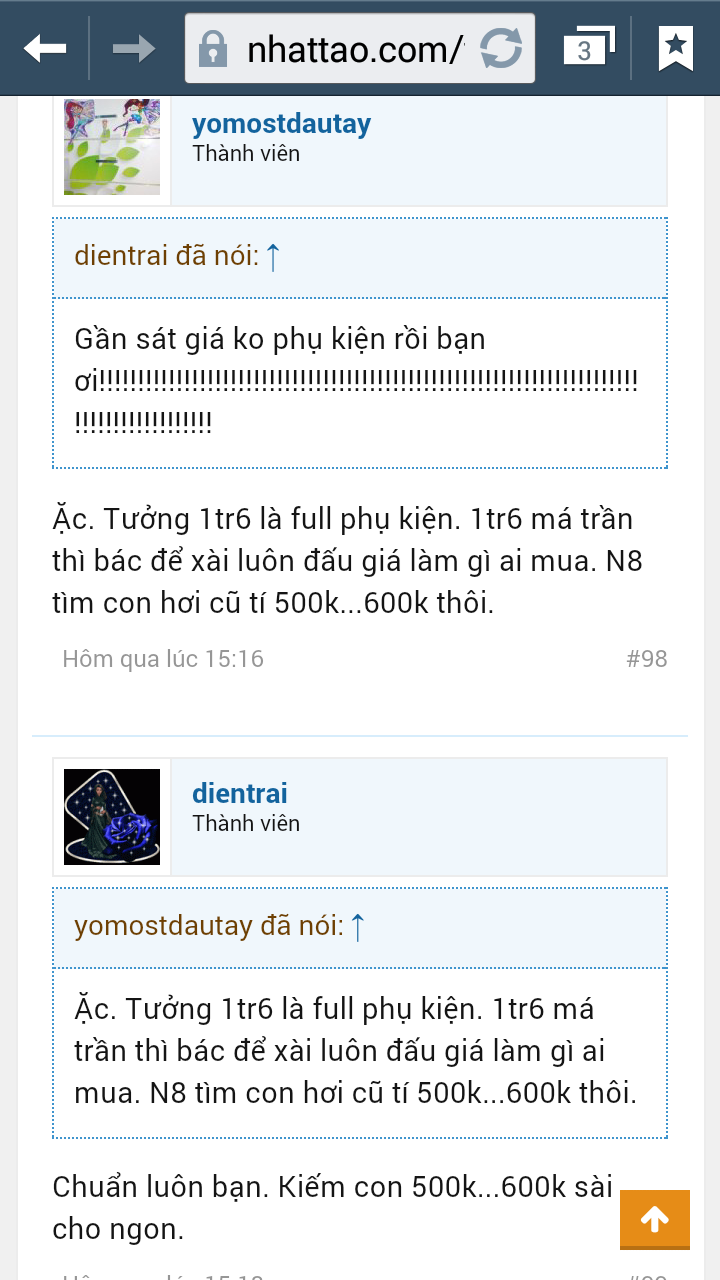Go back to previous page
This screenshot has height=1280, width=720.
pyautogui.click(x=45, y=47)
